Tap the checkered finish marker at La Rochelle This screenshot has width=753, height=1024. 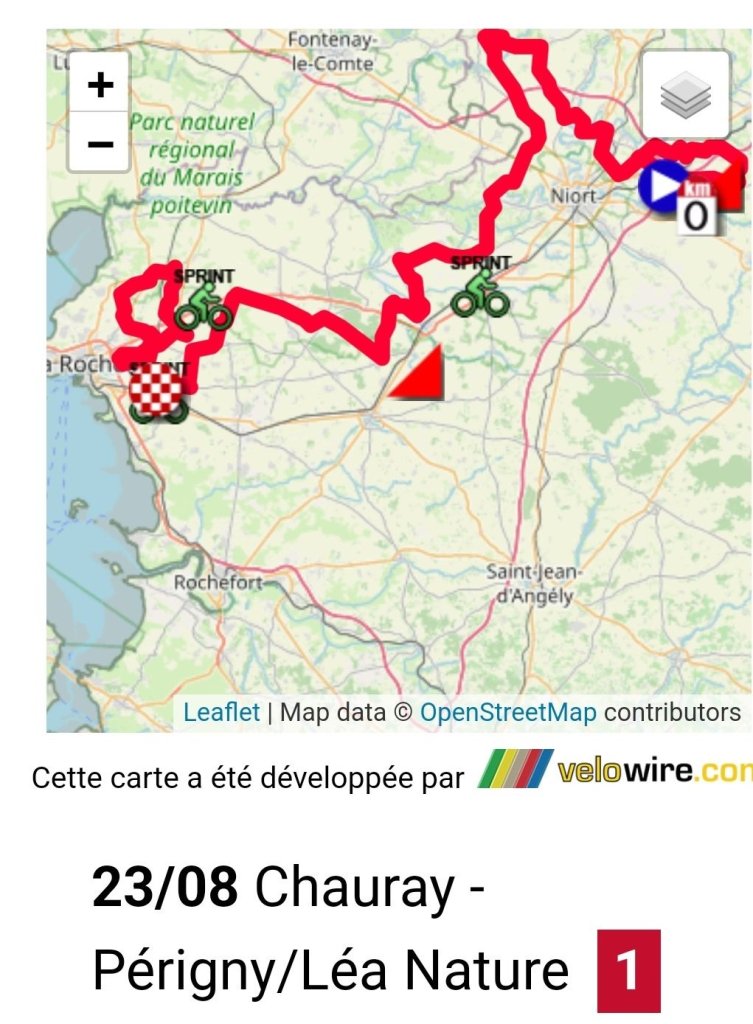(159, 385)
